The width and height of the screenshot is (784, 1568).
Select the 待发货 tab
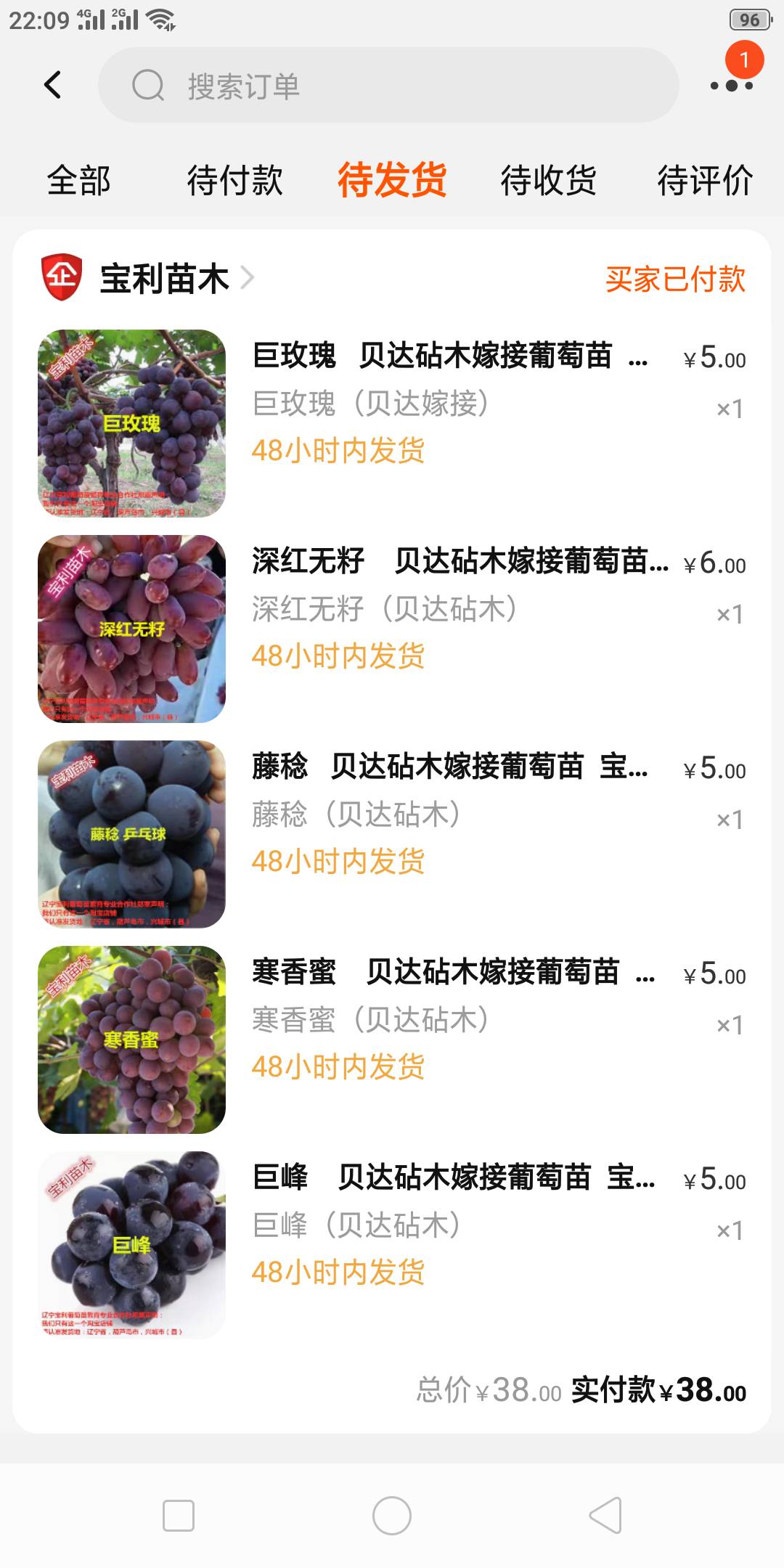pyautogui.click(x=392, y=180)
